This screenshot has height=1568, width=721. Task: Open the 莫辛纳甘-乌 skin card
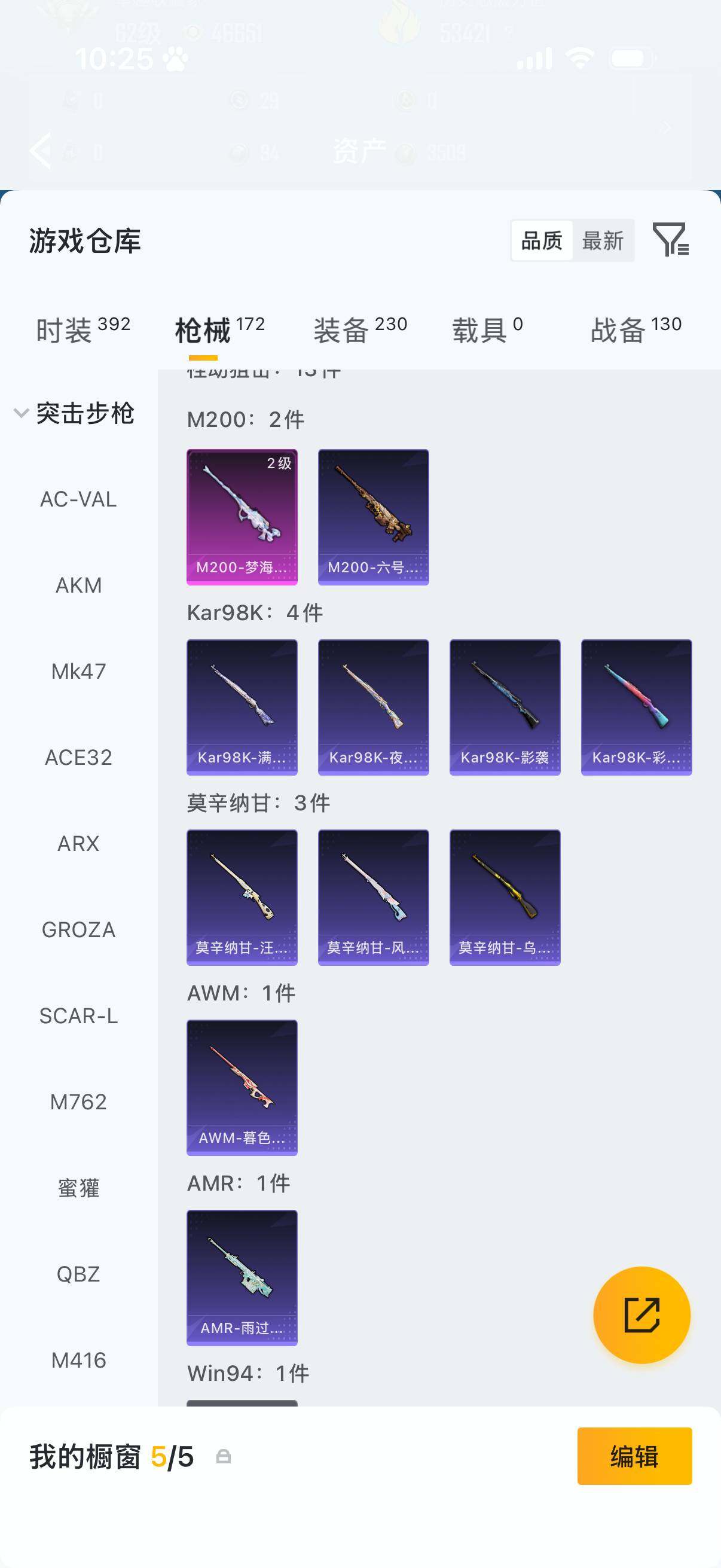(505, 897)
